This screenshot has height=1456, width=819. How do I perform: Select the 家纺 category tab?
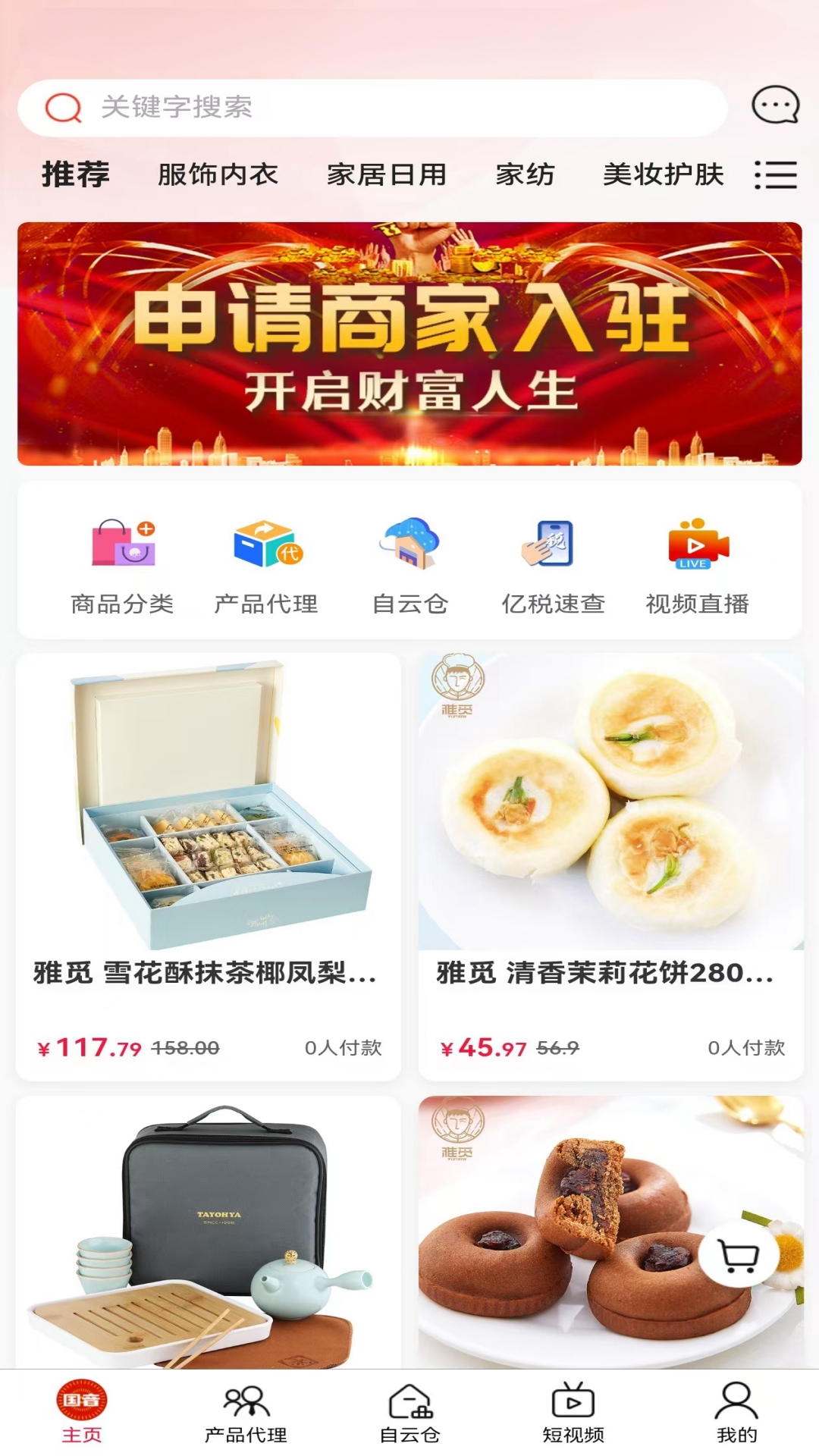525,174
